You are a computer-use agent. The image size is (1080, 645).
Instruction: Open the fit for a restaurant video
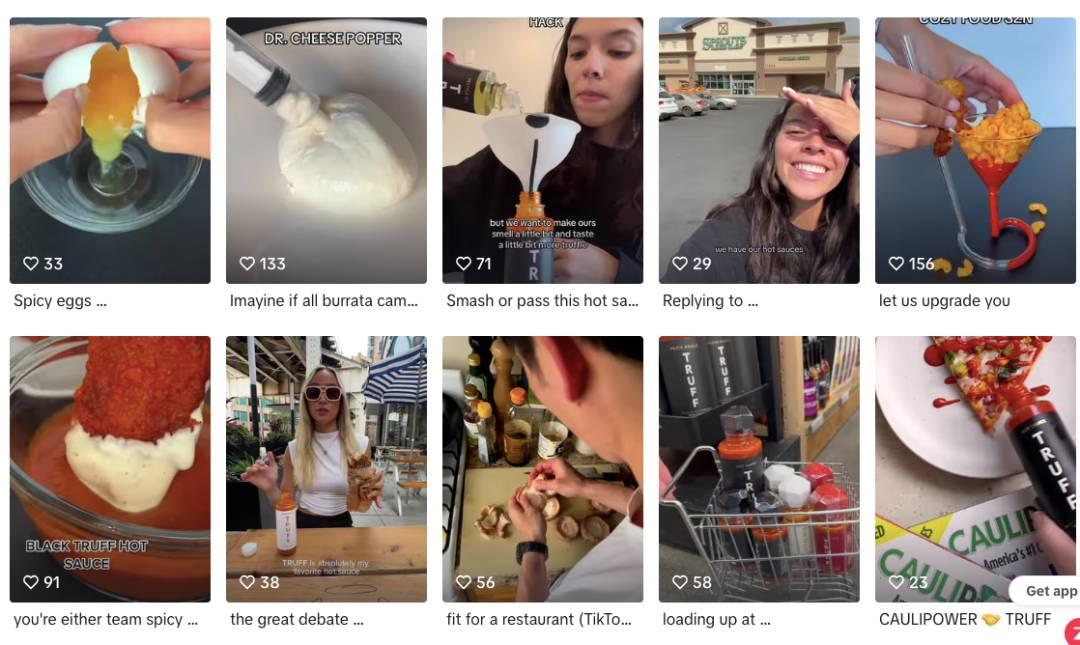click(542, 468)
